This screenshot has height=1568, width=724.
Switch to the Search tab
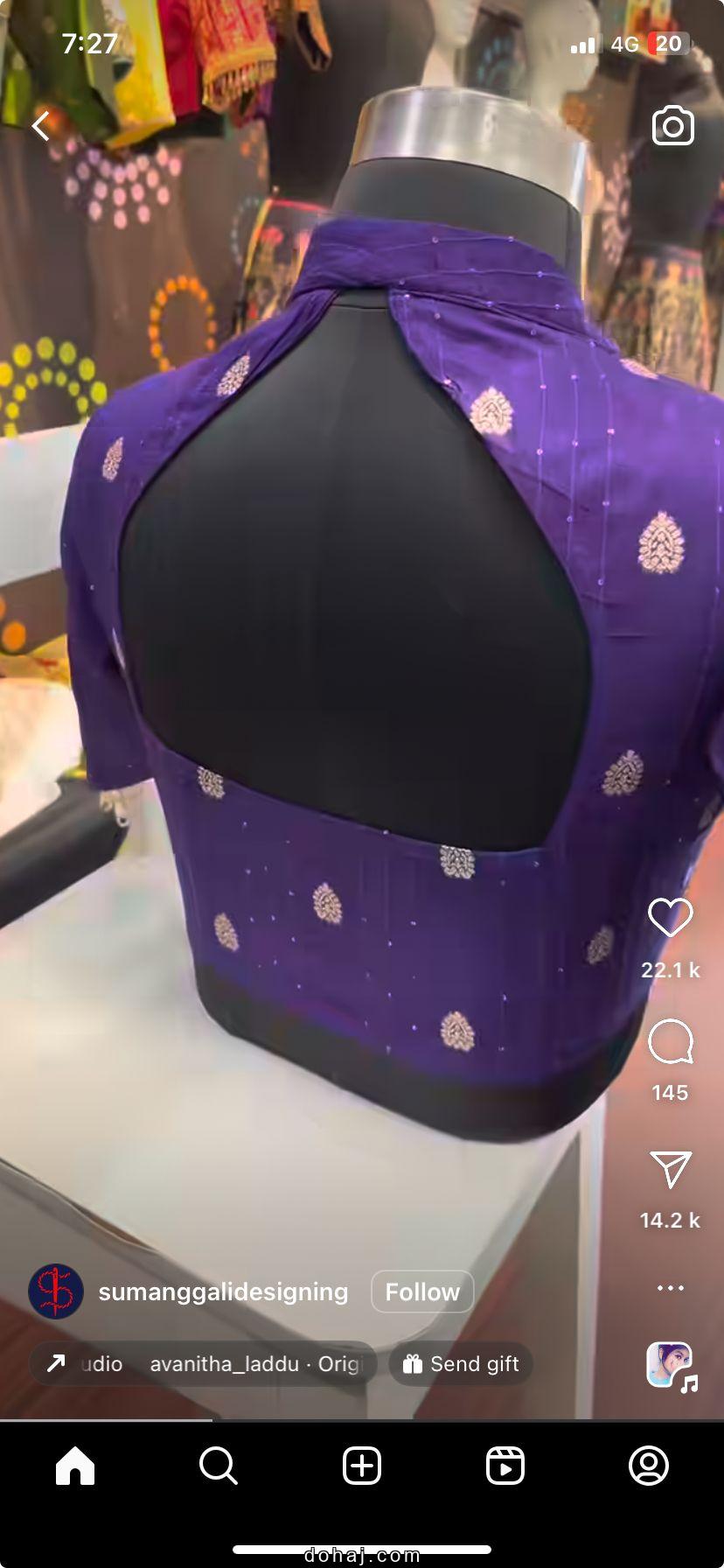click(218, 1466)
